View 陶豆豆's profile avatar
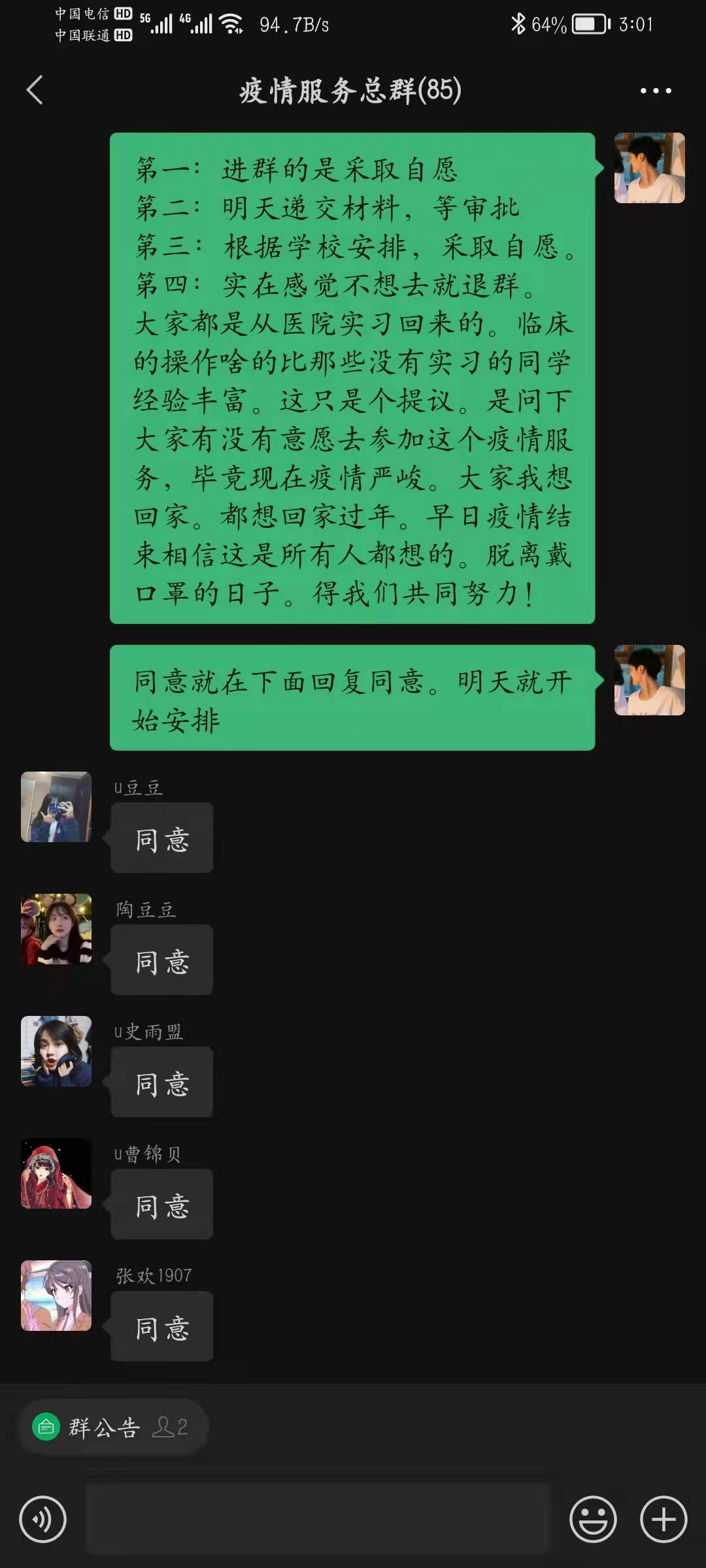Image resolution: width=706 pixels, height=1568 pixels. point(56,929)
